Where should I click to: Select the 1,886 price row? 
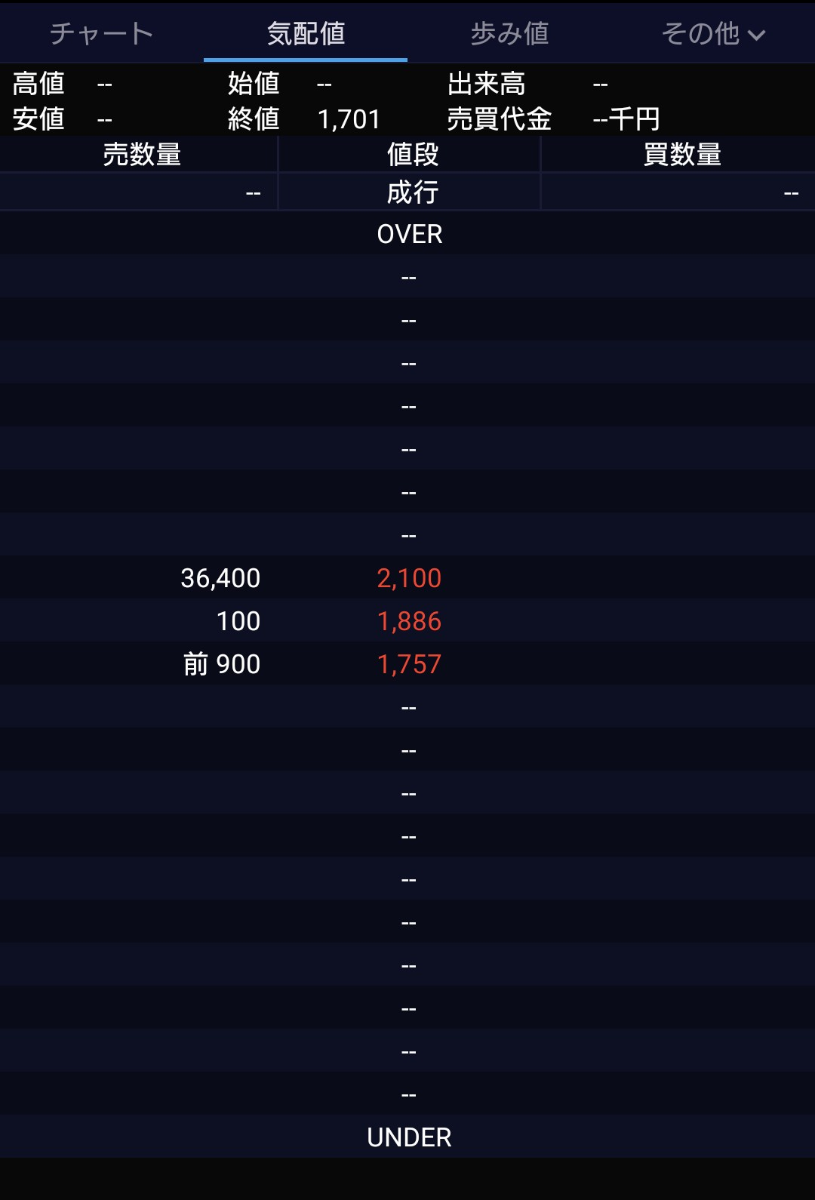coord(409,621)
